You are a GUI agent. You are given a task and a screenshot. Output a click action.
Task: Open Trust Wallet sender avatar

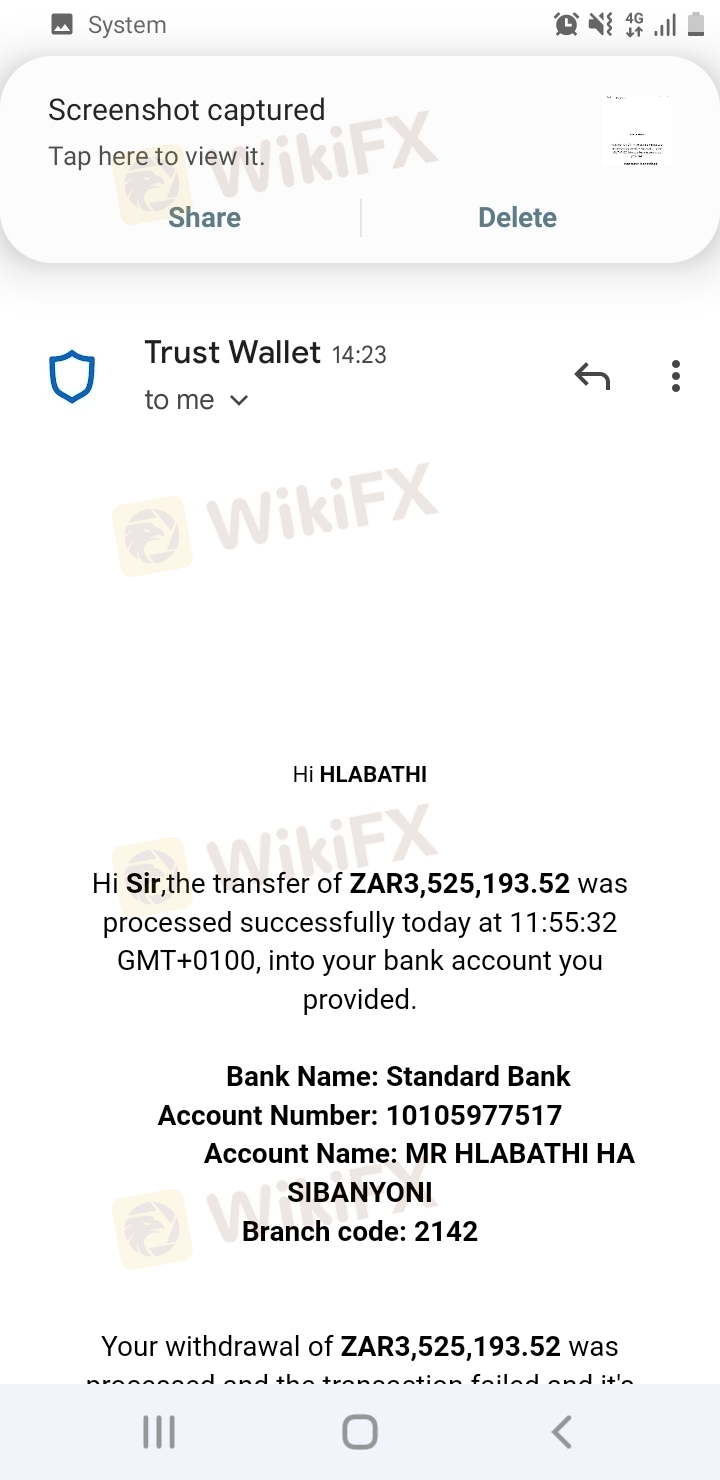72,377
